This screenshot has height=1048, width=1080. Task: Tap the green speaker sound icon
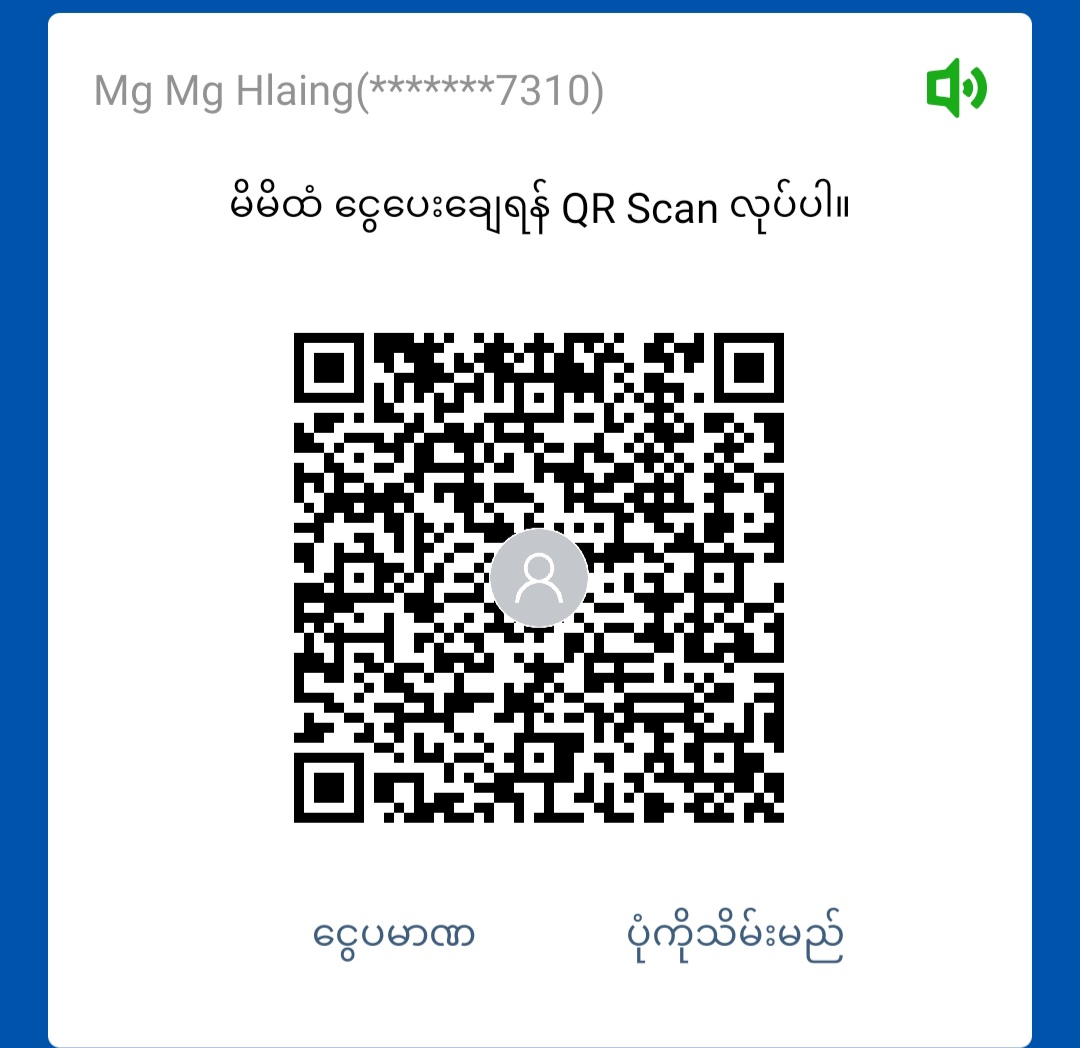(x=956, y=88)
